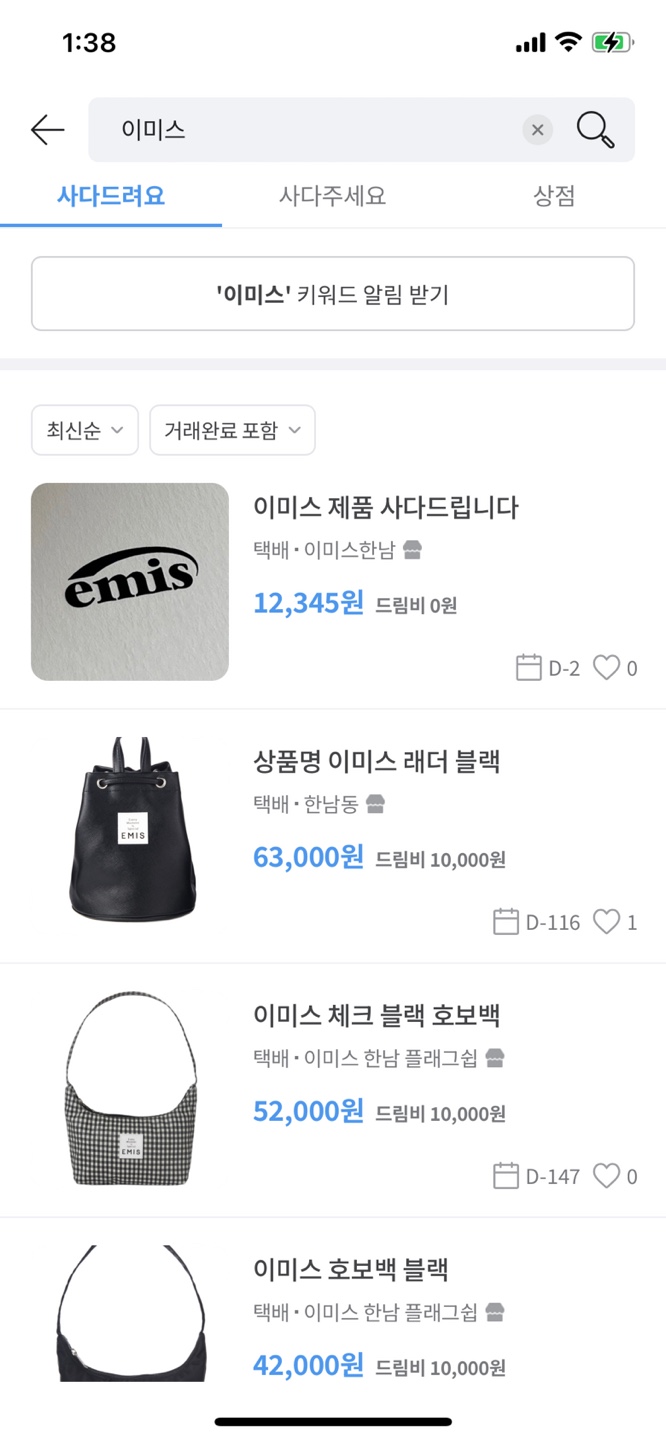666x1440 pixels.
Task: Tap the magnifier search icon
Action: [595, 129]
